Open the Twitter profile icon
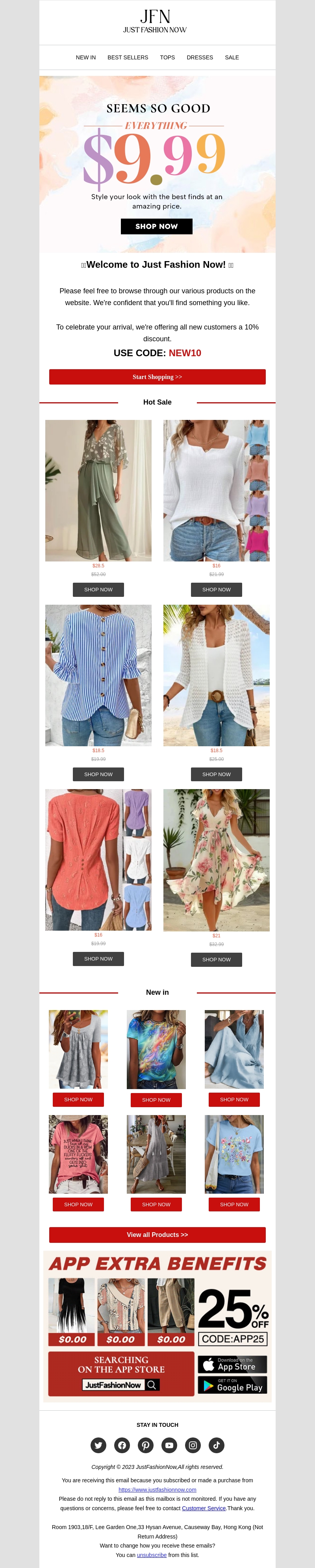Screen dimensions: 315x1568 point(98,1445)
